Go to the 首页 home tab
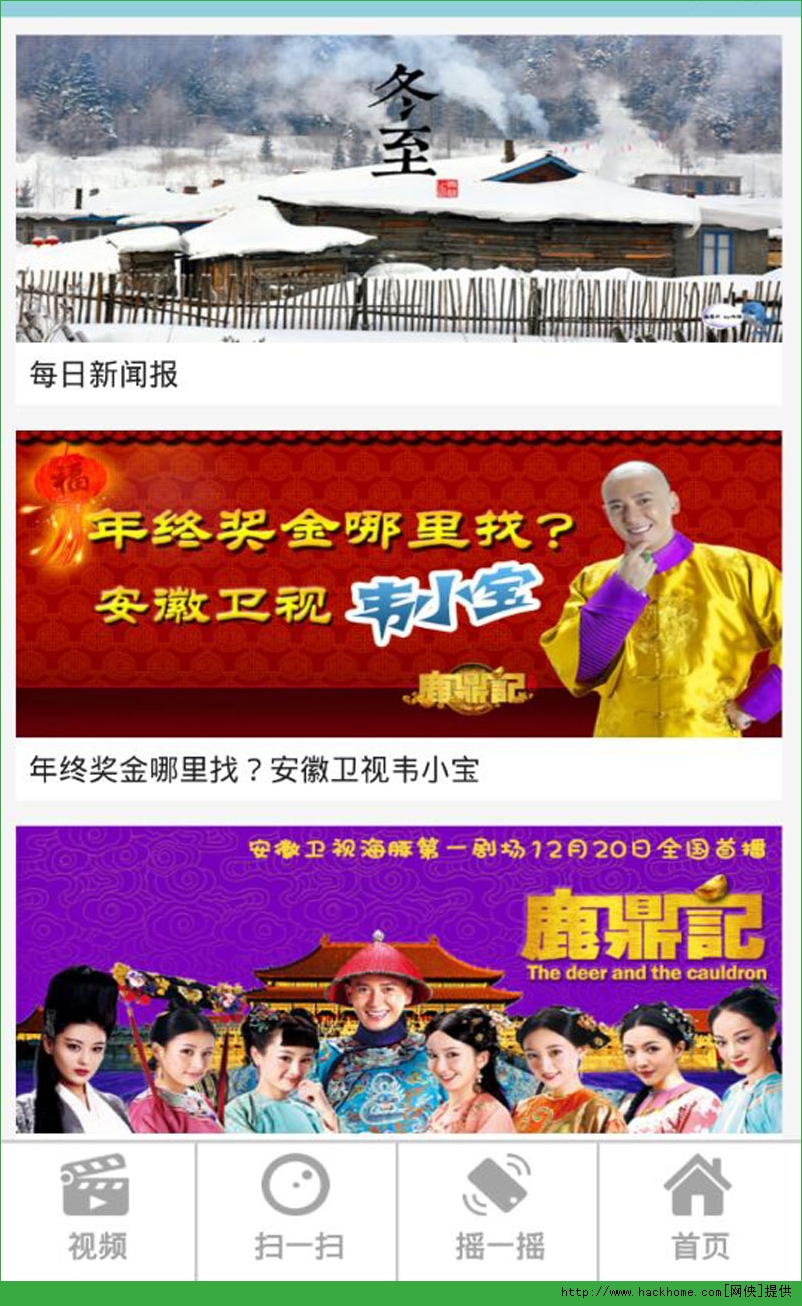 coord(698,1210)
